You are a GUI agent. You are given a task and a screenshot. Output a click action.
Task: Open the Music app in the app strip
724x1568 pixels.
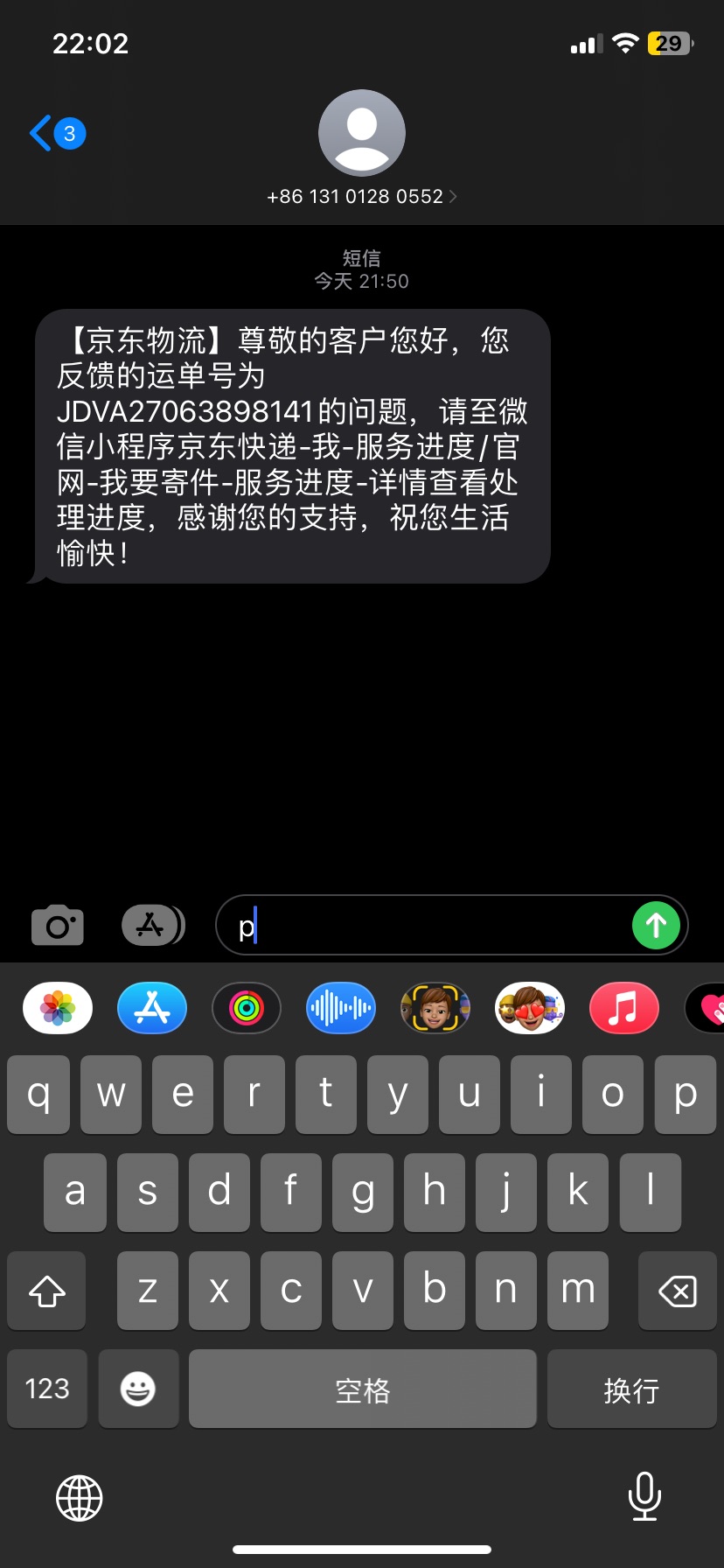[624, 1008]
